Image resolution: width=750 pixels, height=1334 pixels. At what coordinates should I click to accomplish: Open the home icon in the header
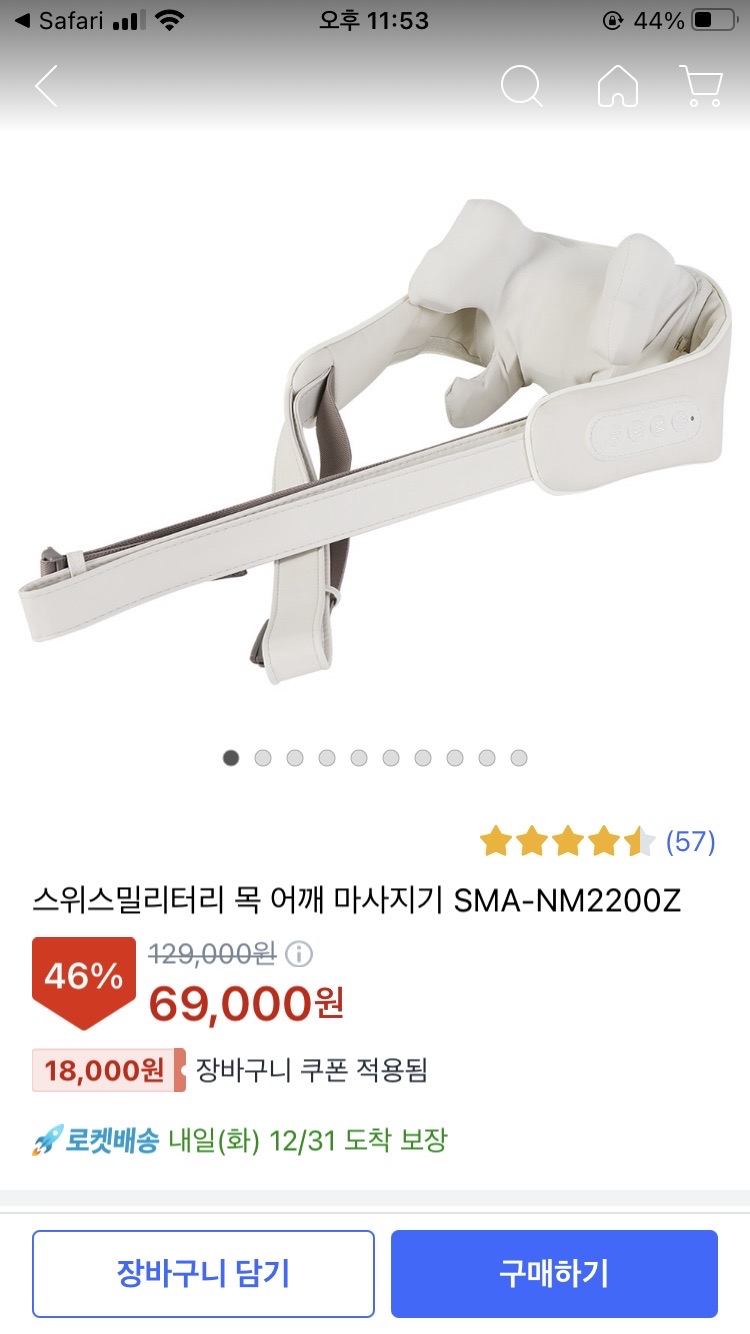click(619, 87)
